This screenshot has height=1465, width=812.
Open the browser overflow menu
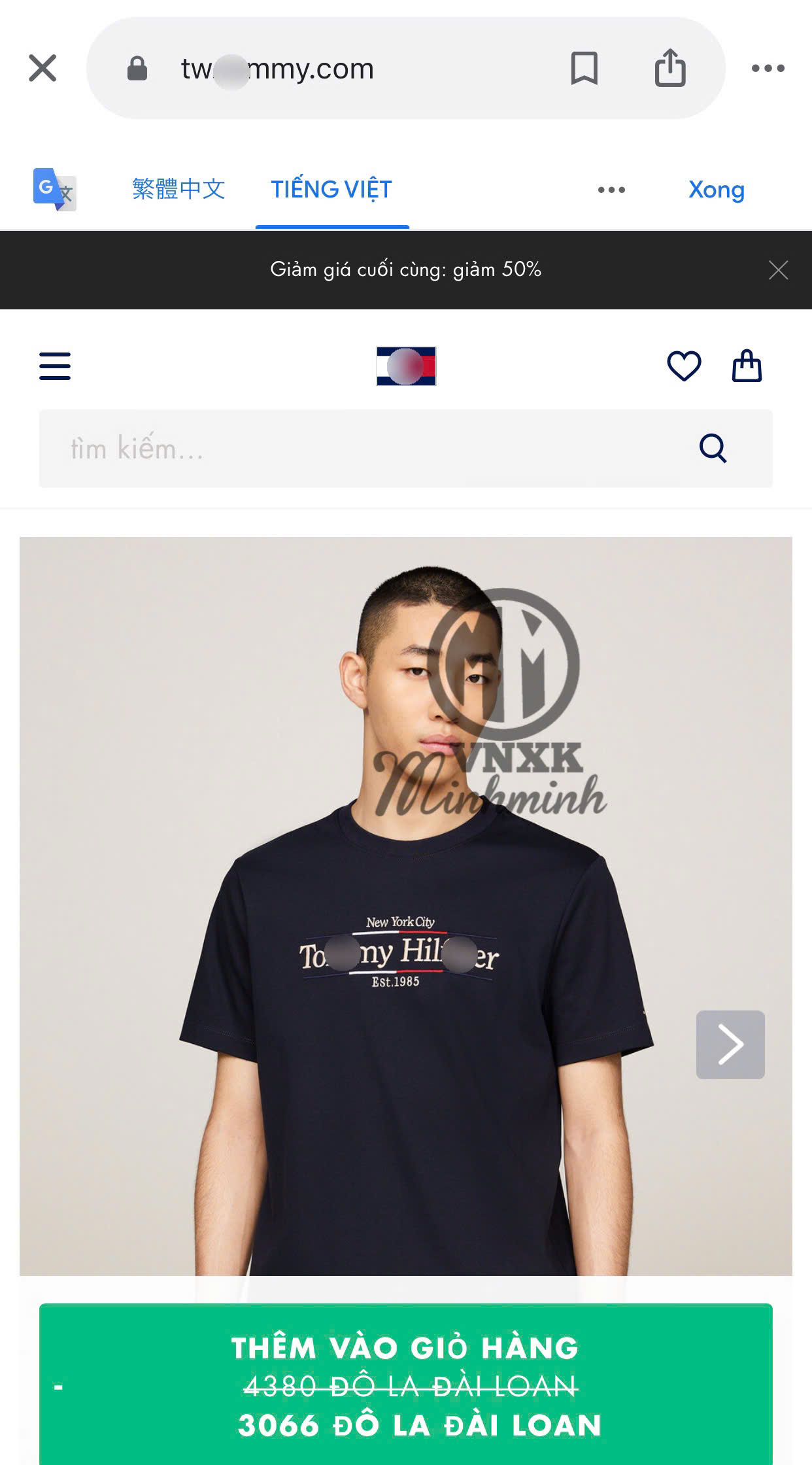(768, 68)
